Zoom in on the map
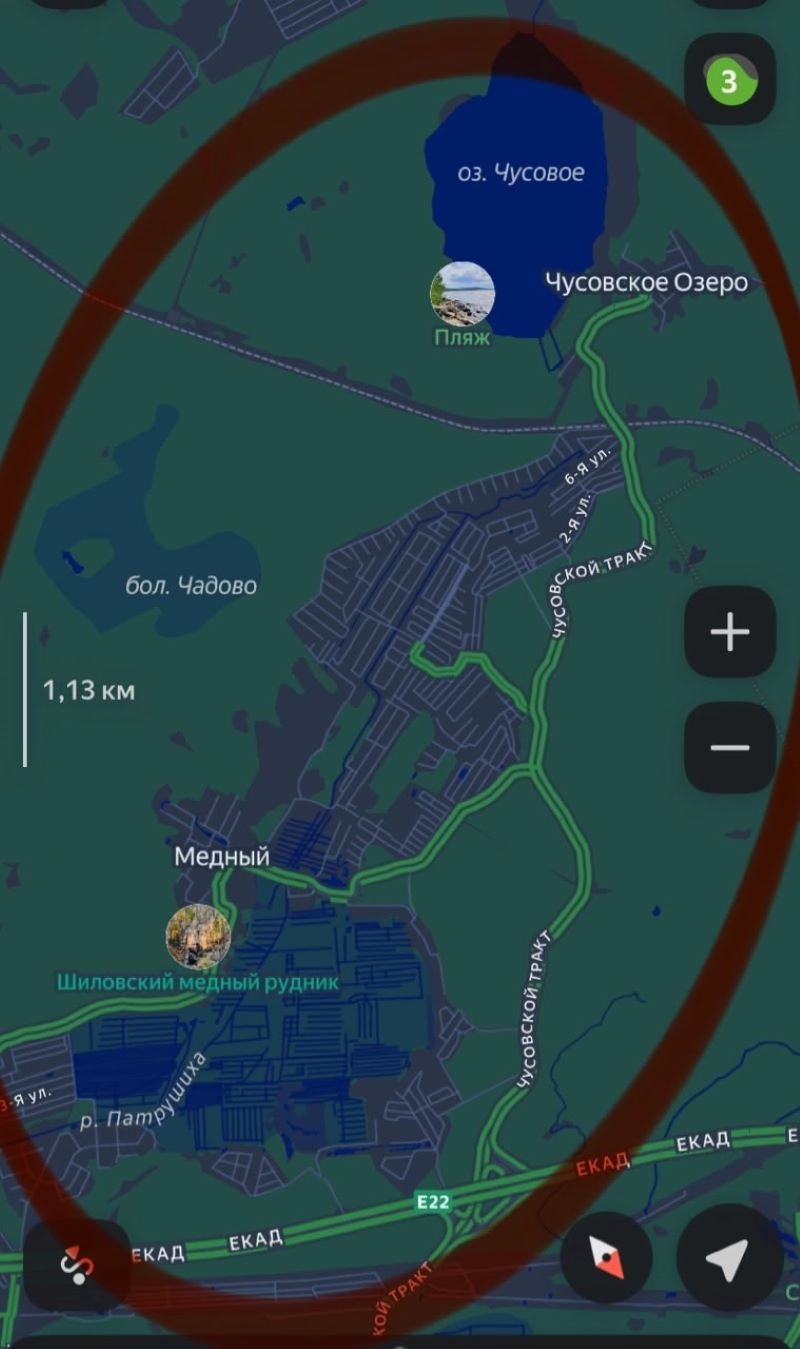 [730, 633]
